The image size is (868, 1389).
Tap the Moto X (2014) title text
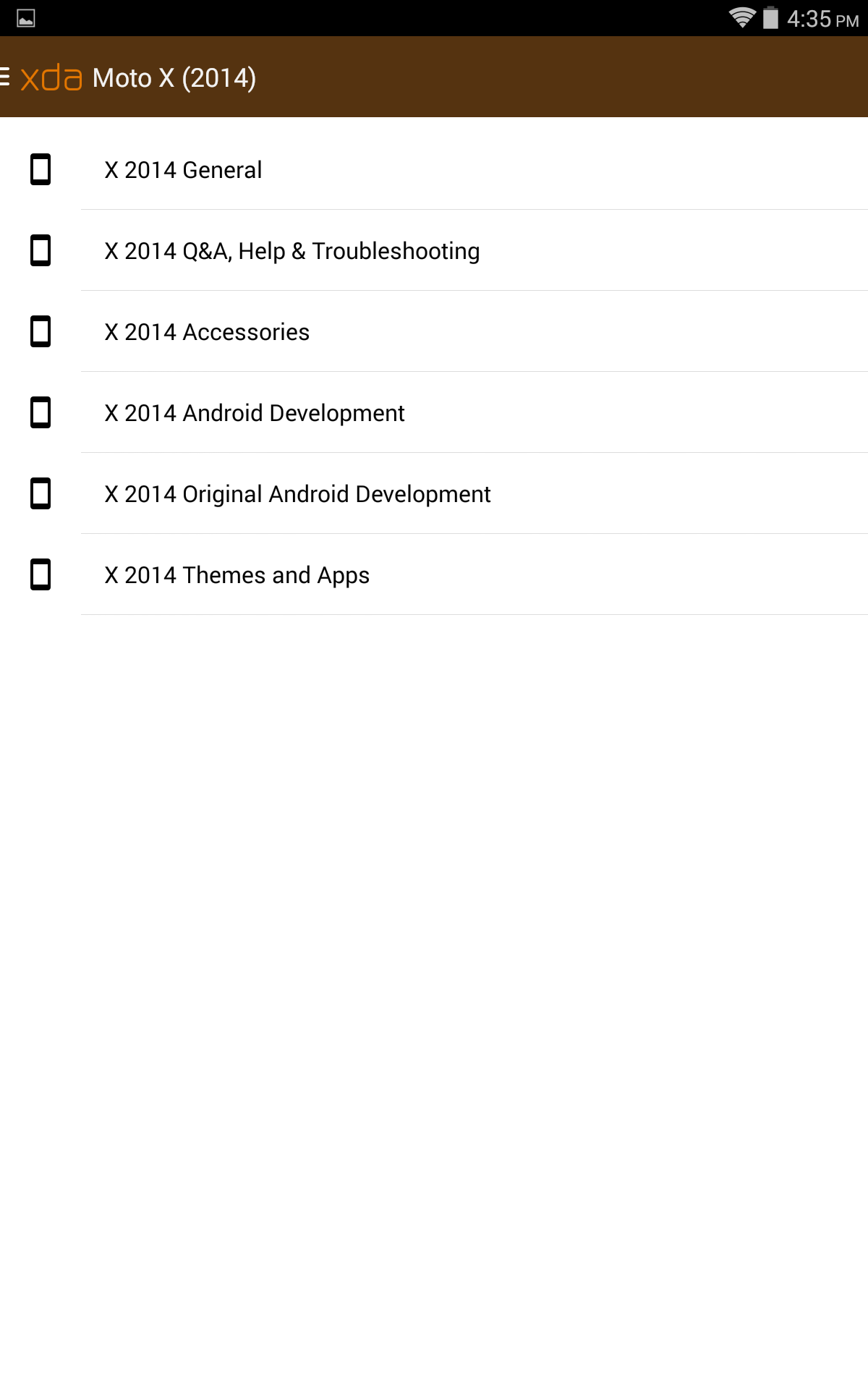(x=174, y=77)
